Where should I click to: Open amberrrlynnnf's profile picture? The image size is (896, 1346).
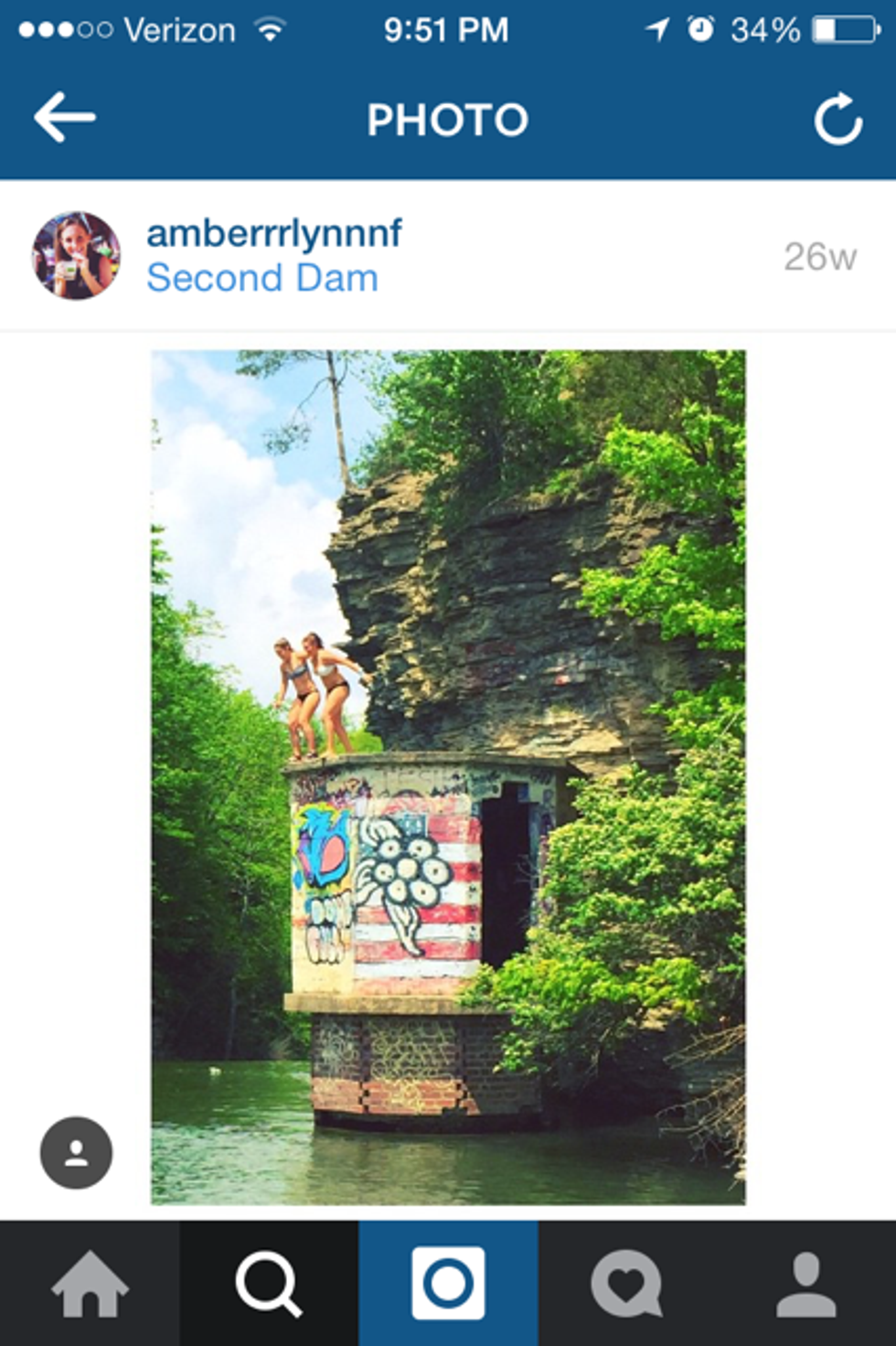pyautogui.click(x=76, y=256)
